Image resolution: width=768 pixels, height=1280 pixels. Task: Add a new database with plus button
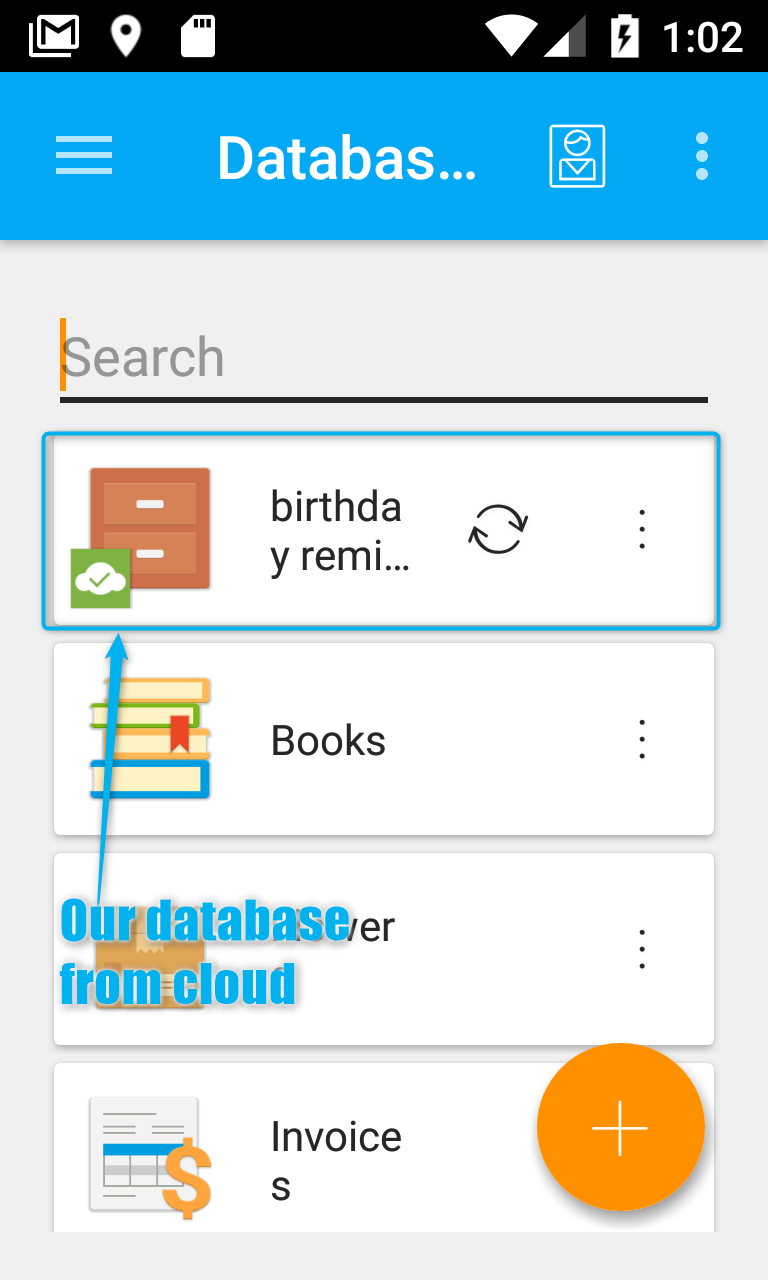click(621, 1127)
